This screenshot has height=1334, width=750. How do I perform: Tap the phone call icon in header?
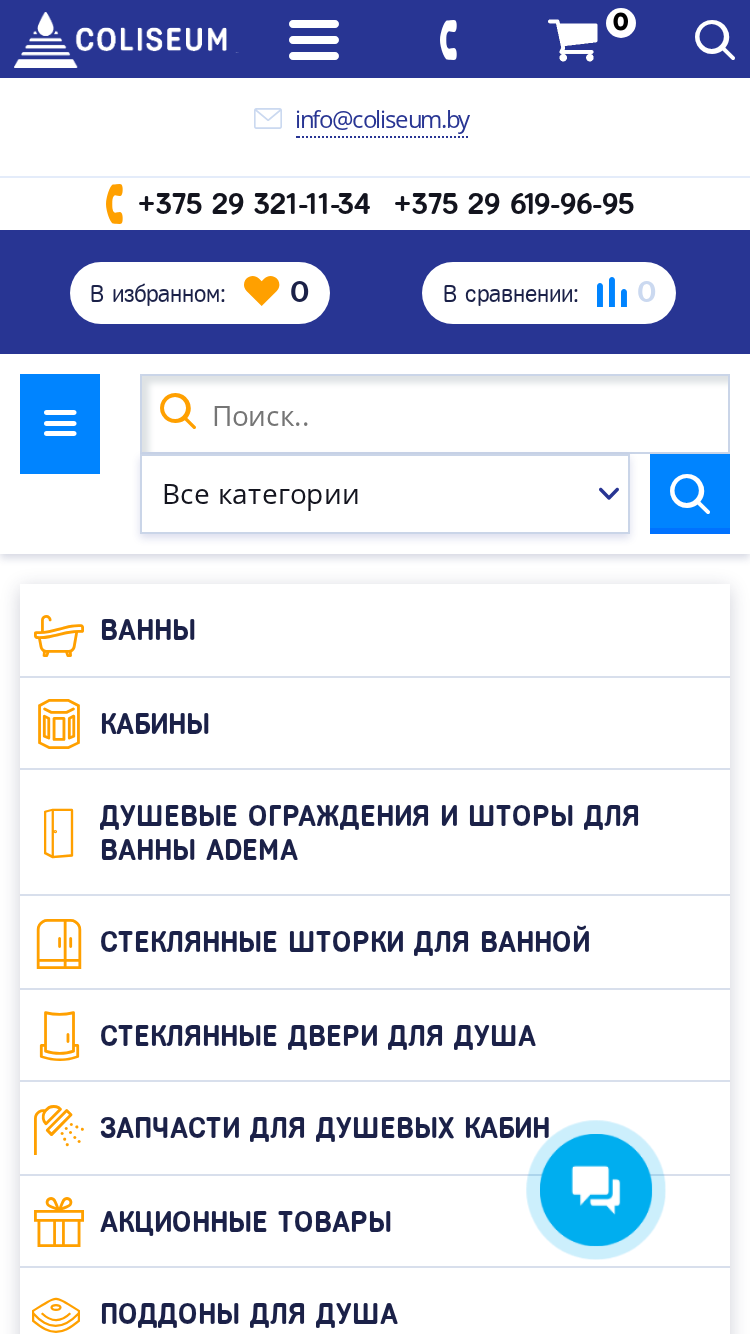[449, 40]
